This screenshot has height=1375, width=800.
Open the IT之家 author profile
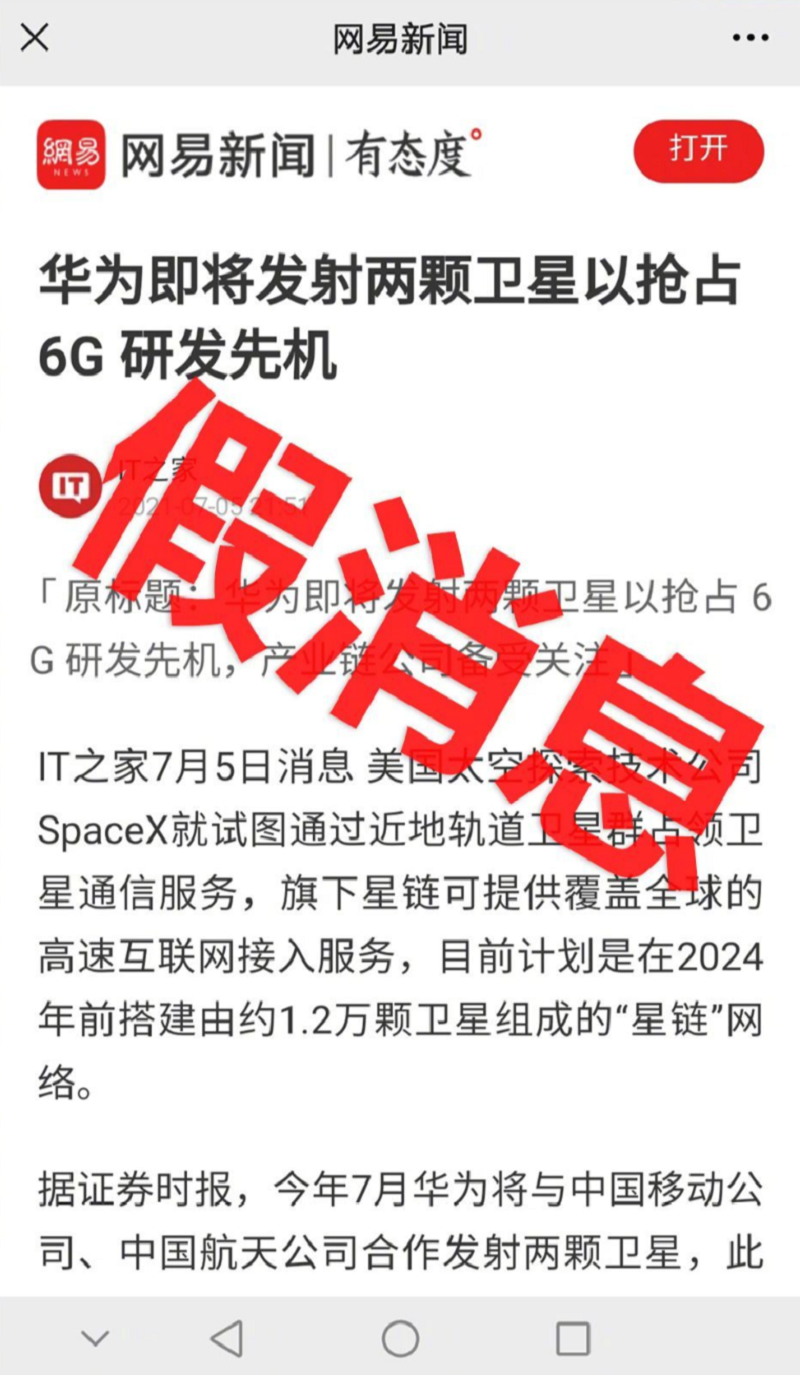click(71, 487)
